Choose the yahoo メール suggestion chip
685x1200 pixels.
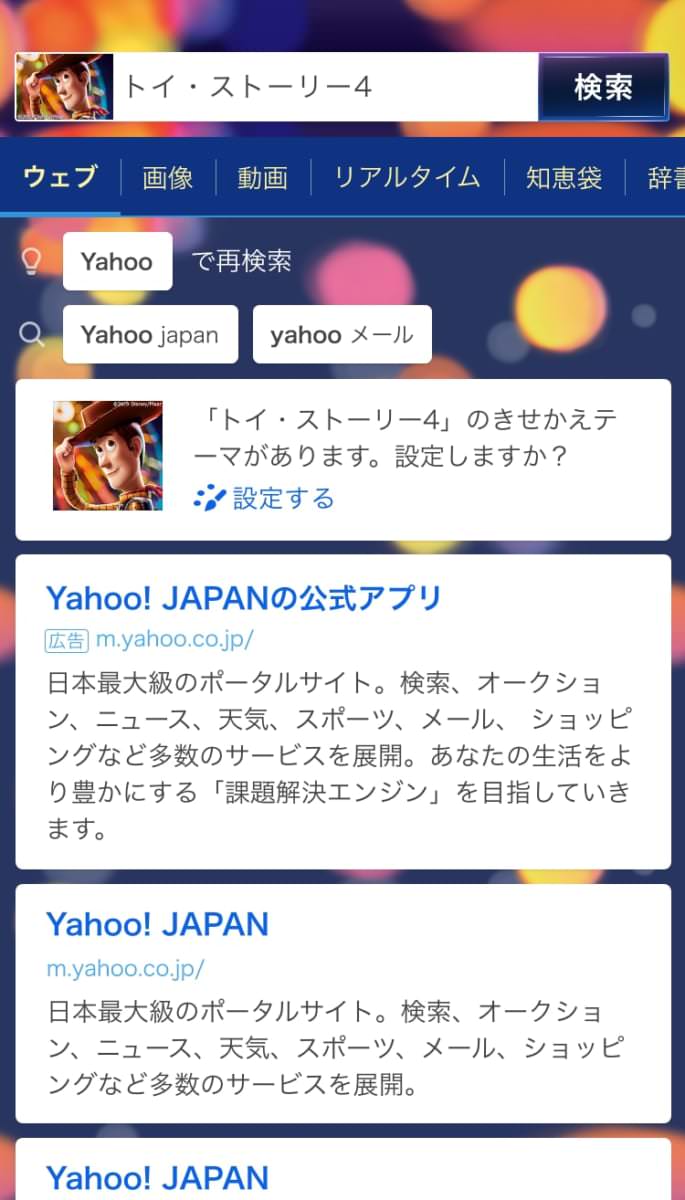tap(342, 335)
